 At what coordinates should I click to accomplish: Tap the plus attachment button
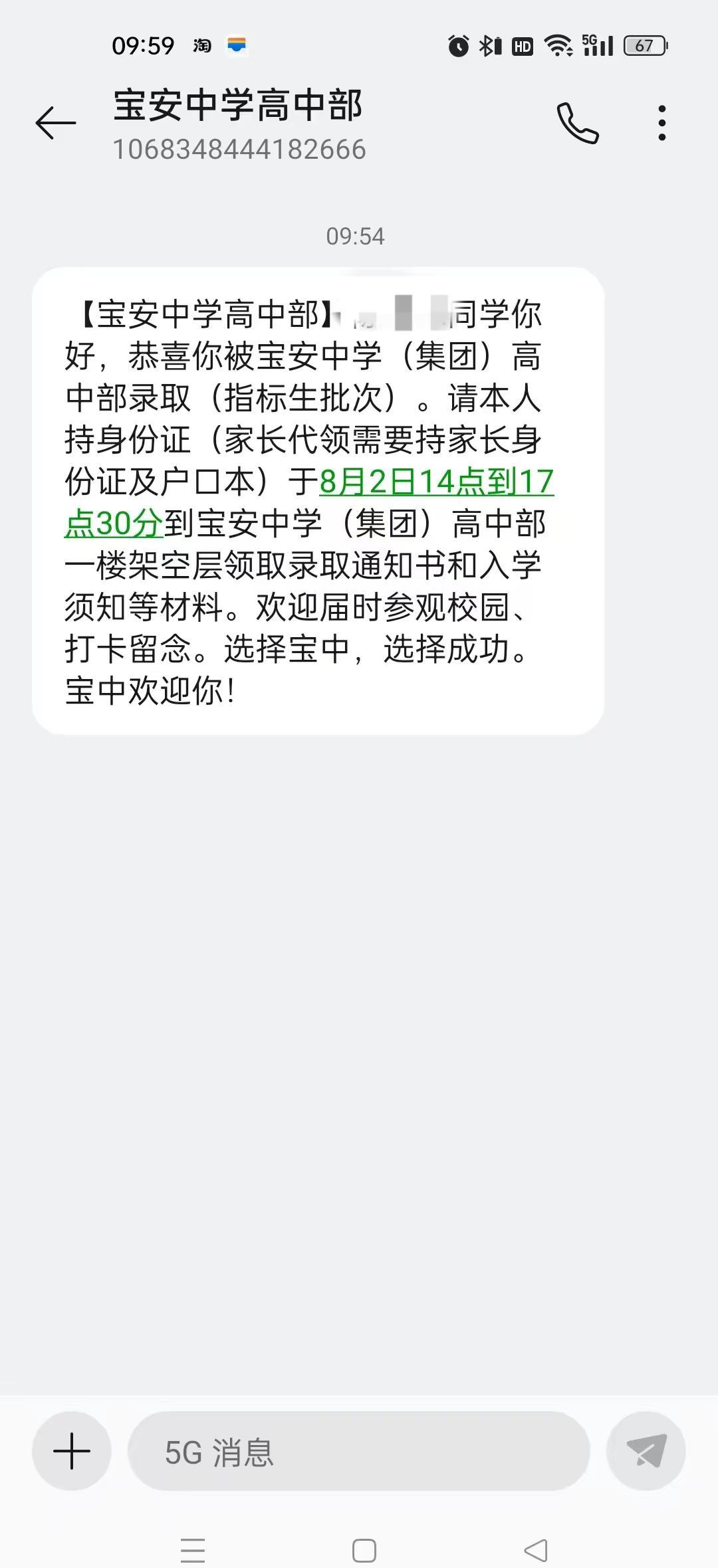72,1451
